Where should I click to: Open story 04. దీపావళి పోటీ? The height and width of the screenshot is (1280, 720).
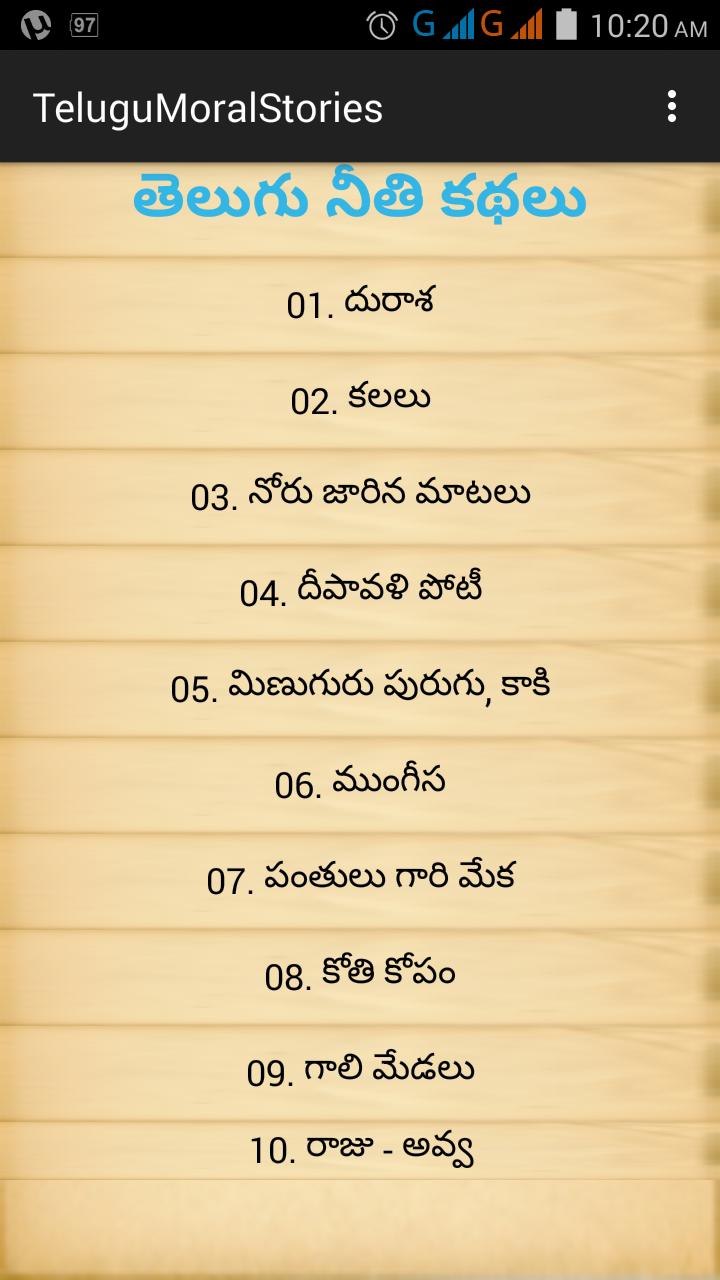(x=360, y=592)
